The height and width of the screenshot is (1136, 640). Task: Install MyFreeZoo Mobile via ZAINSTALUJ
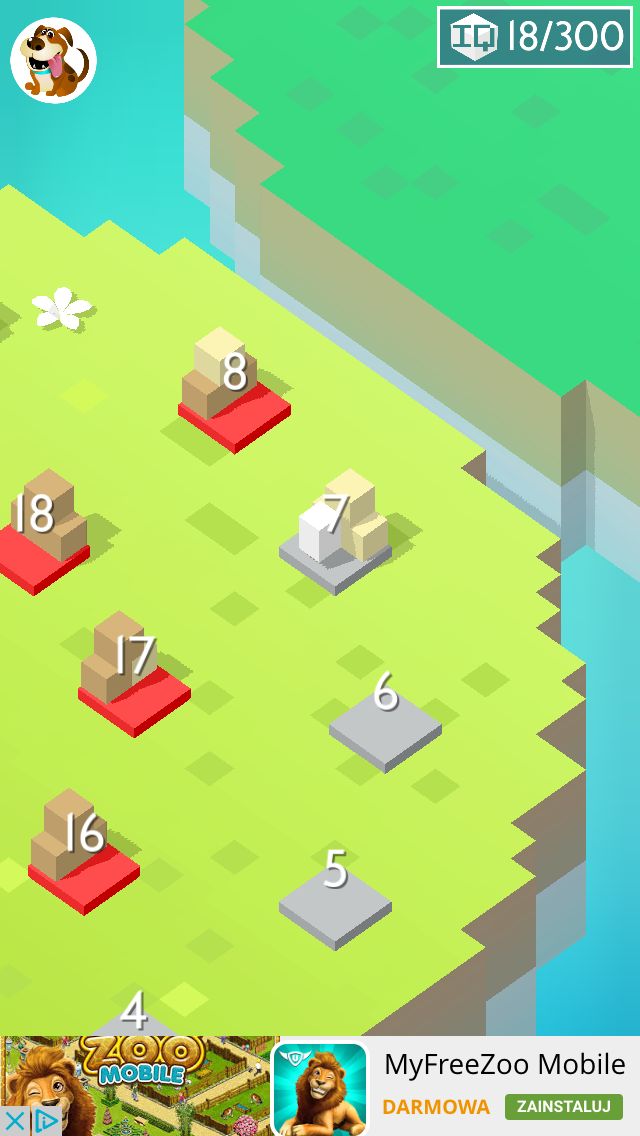click(564, 1106)
